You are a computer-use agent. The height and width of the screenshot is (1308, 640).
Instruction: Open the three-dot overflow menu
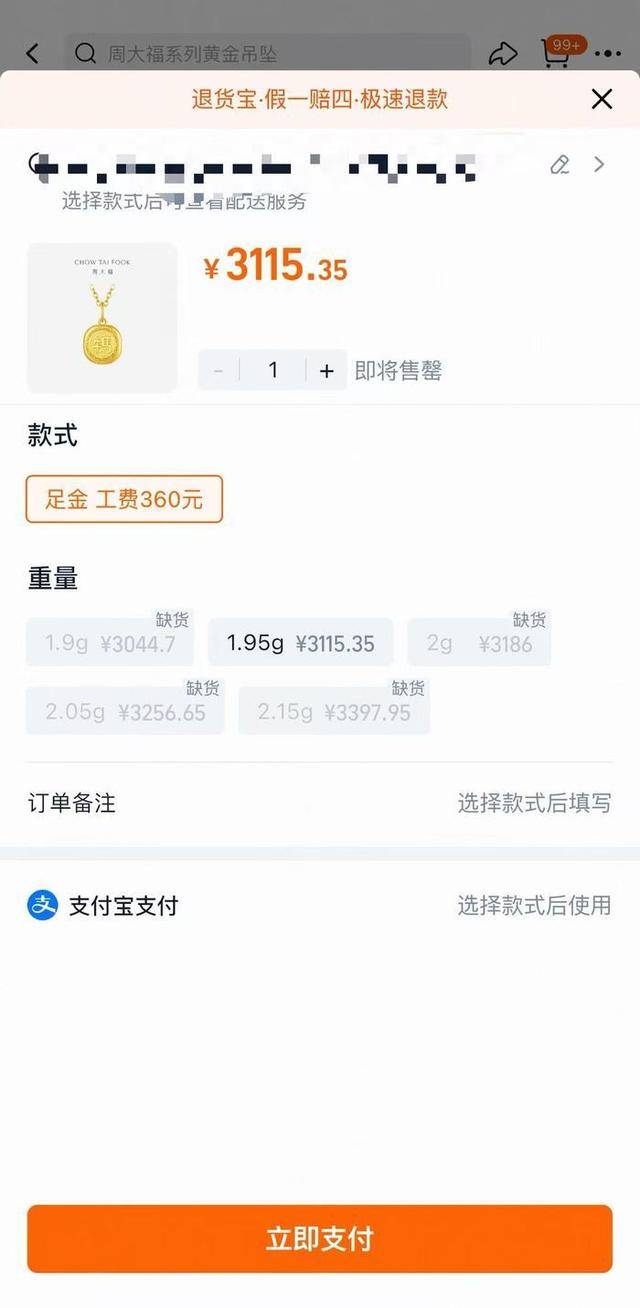coord(608,54)
